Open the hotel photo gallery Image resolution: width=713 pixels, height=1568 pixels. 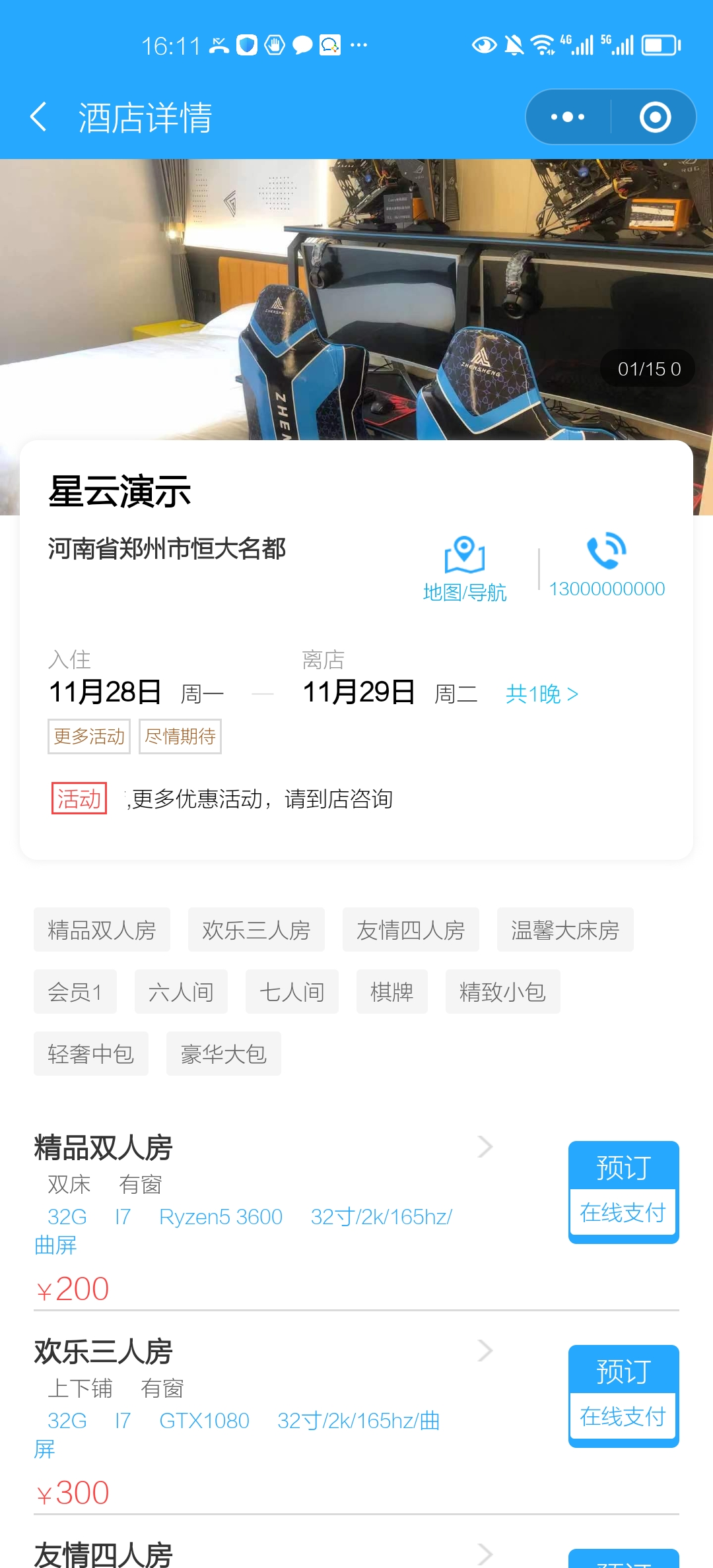coord(356,297)
